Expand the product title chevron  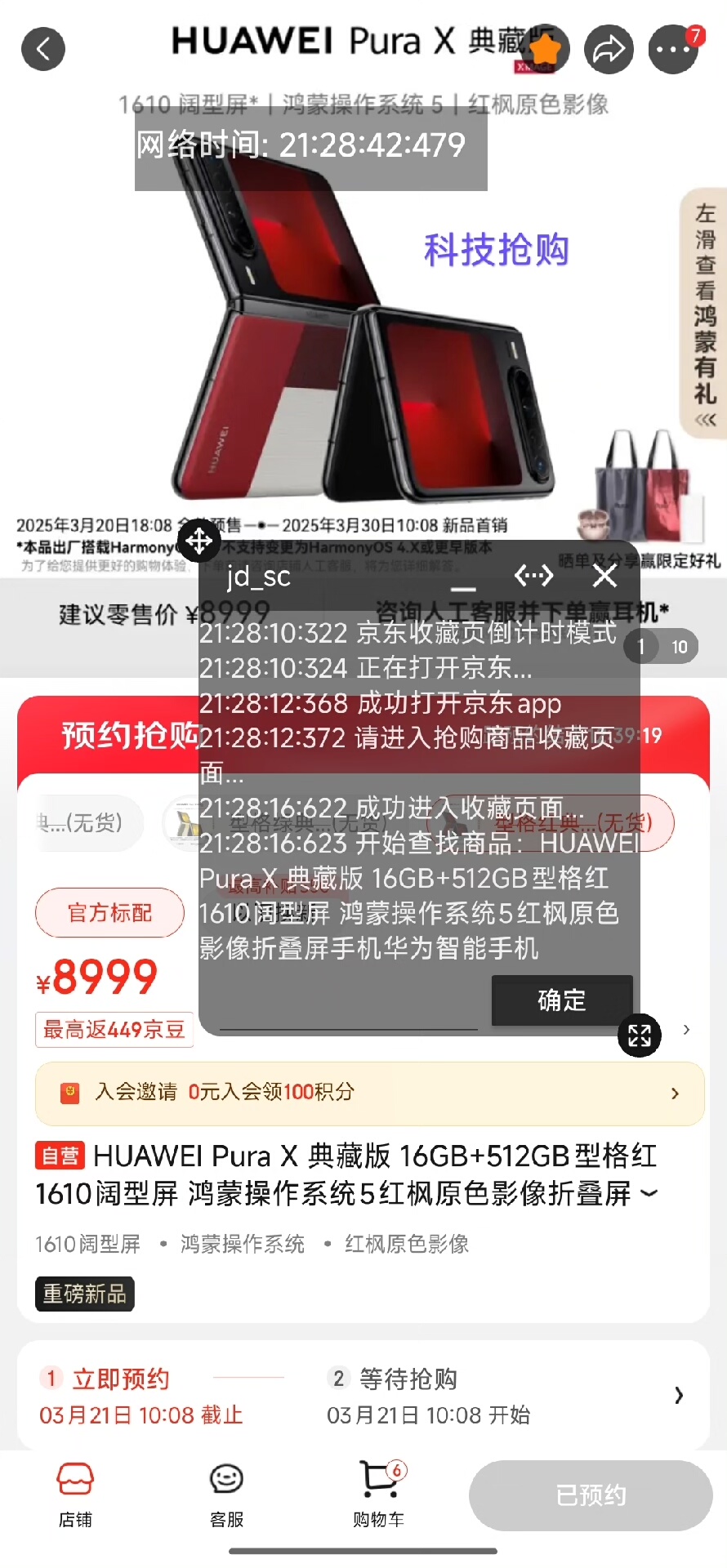coord(649,1194)
